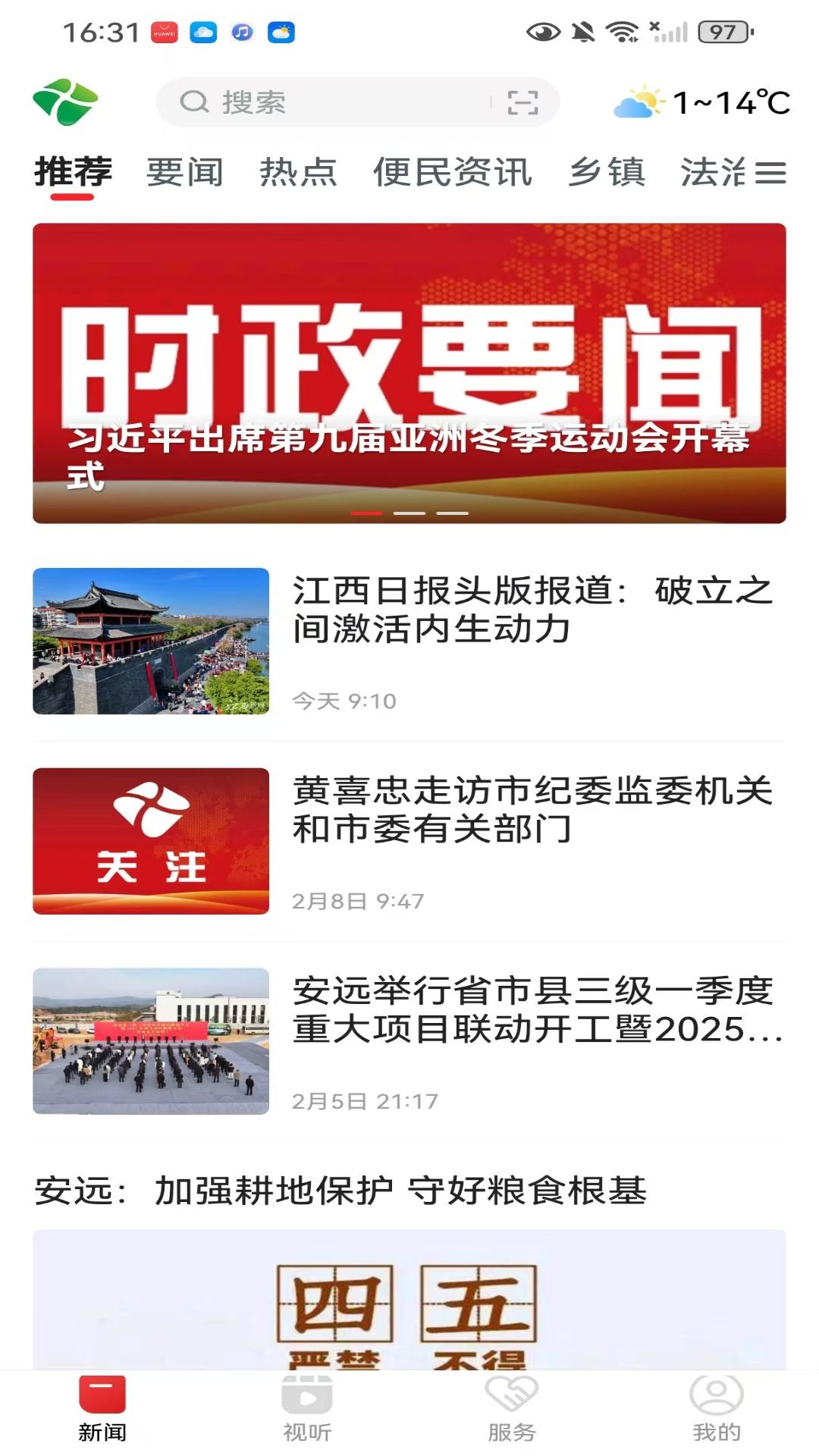Switch to the 要闻 tab
This screenshot has width=819, height=1456.
[x=184, y=172]
